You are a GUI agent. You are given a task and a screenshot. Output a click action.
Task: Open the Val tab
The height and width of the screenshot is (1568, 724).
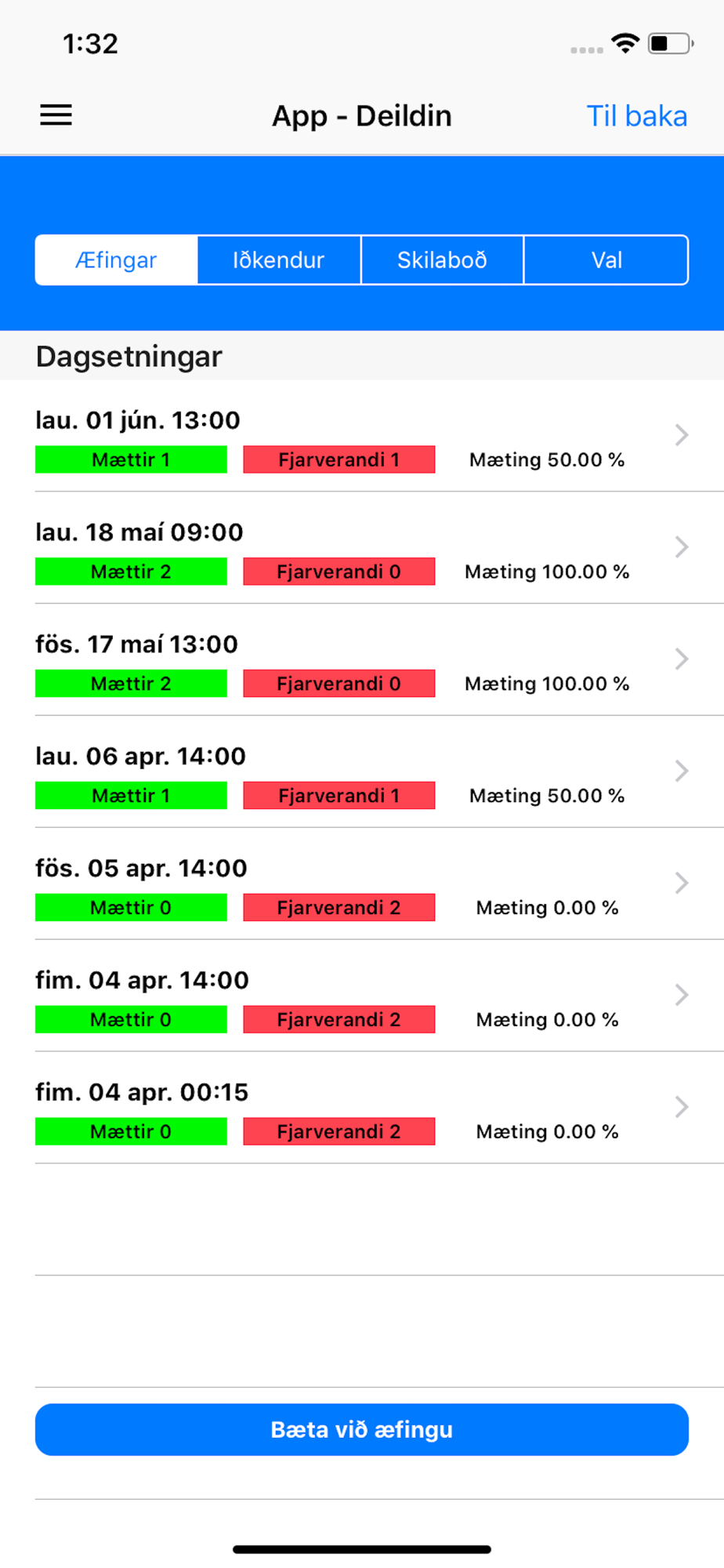pos(606,260)
